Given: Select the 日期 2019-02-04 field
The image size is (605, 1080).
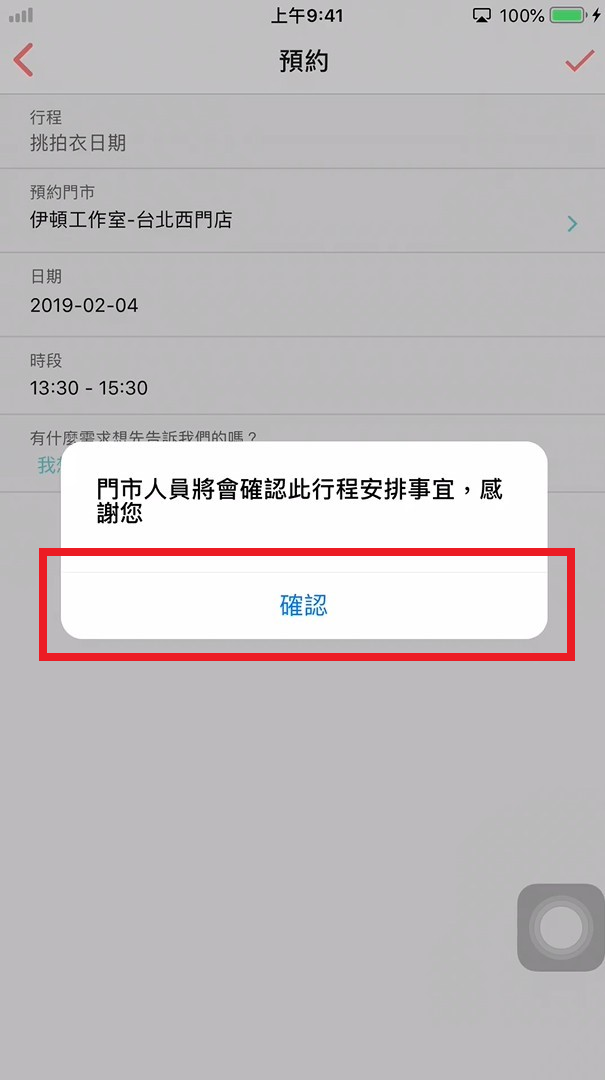Looking at the screenshot, I should coord(302,293).
